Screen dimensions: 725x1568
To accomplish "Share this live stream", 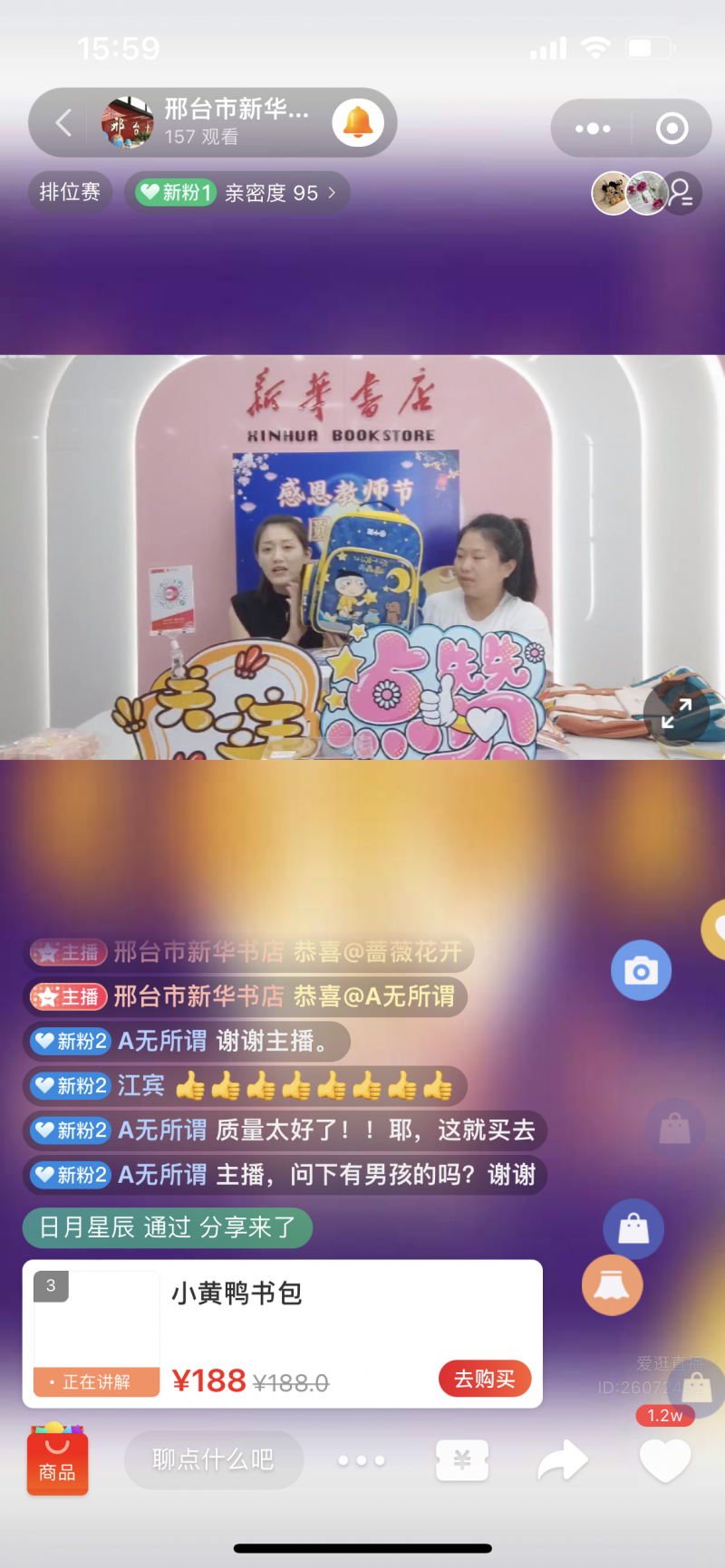I will [x=563, y=1460].
